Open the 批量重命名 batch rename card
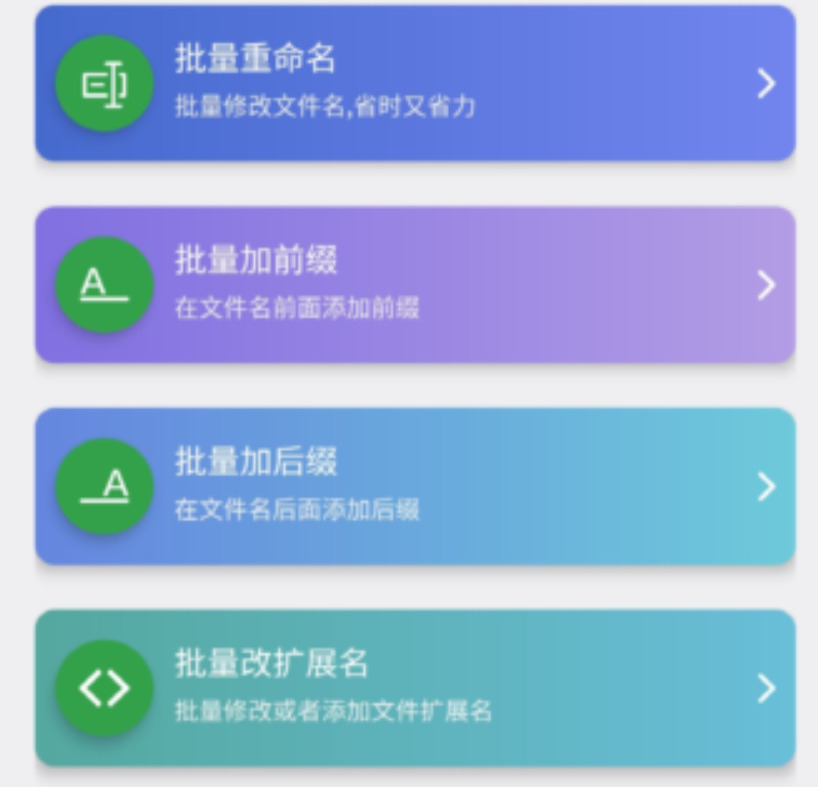 tap(415, 83)
